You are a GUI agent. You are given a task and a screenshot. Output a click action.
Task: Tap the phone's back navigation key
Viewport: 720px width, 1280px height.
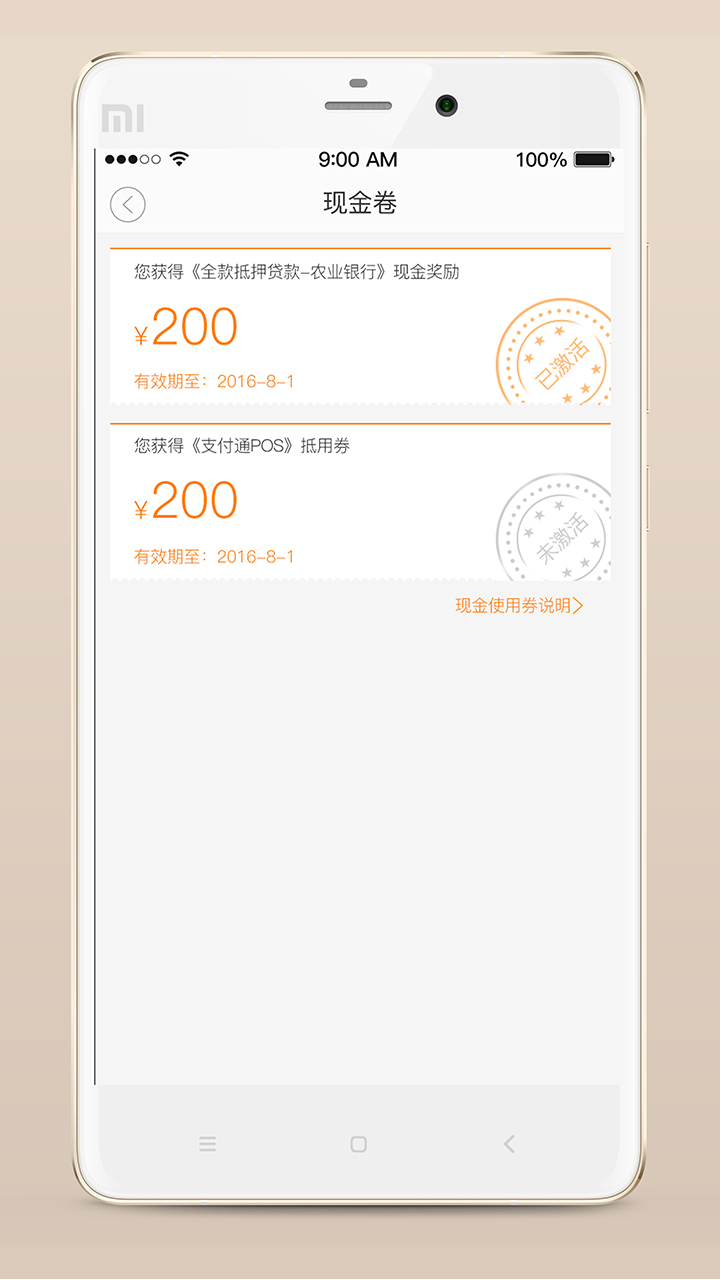point(509,1145)
